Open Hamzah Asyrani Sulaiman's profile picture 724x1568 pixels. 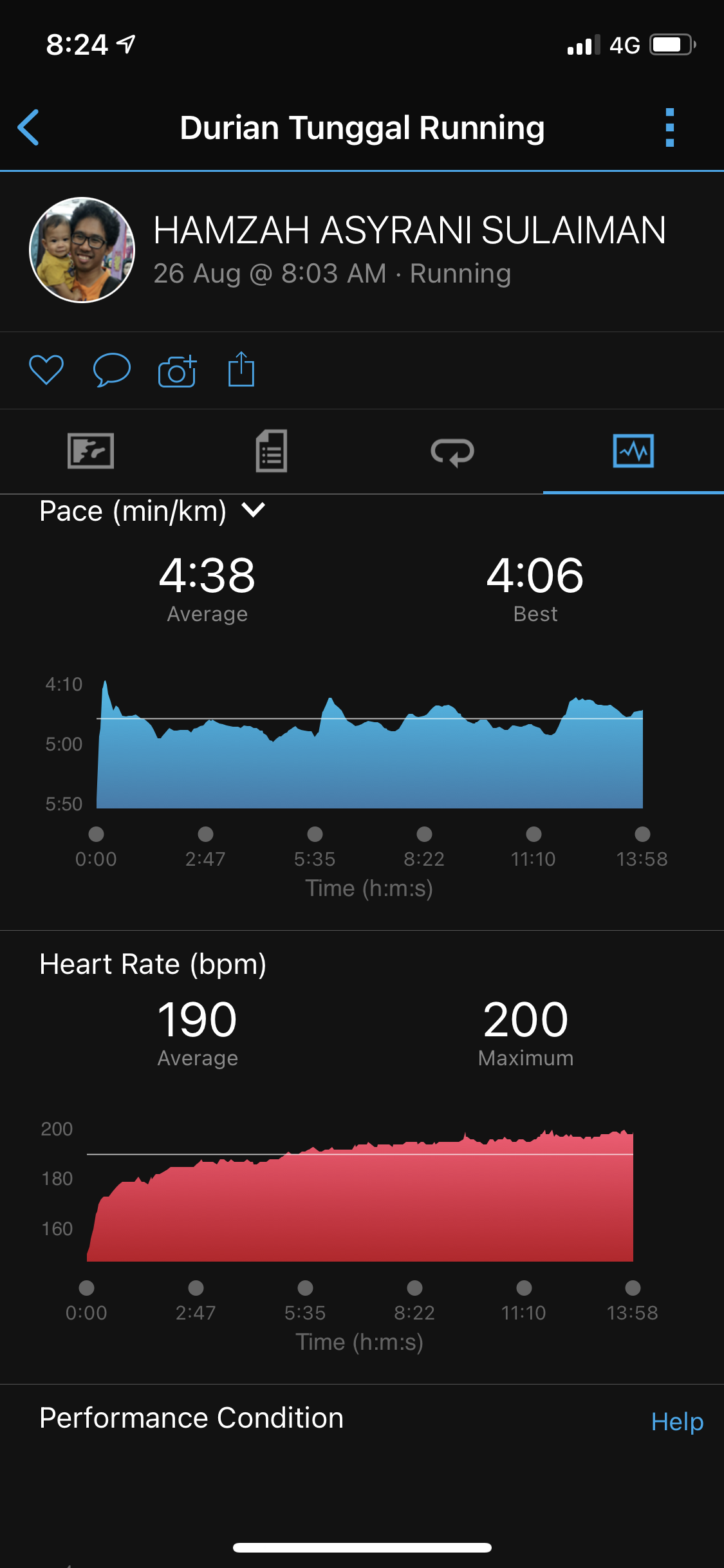click(82, 250)
